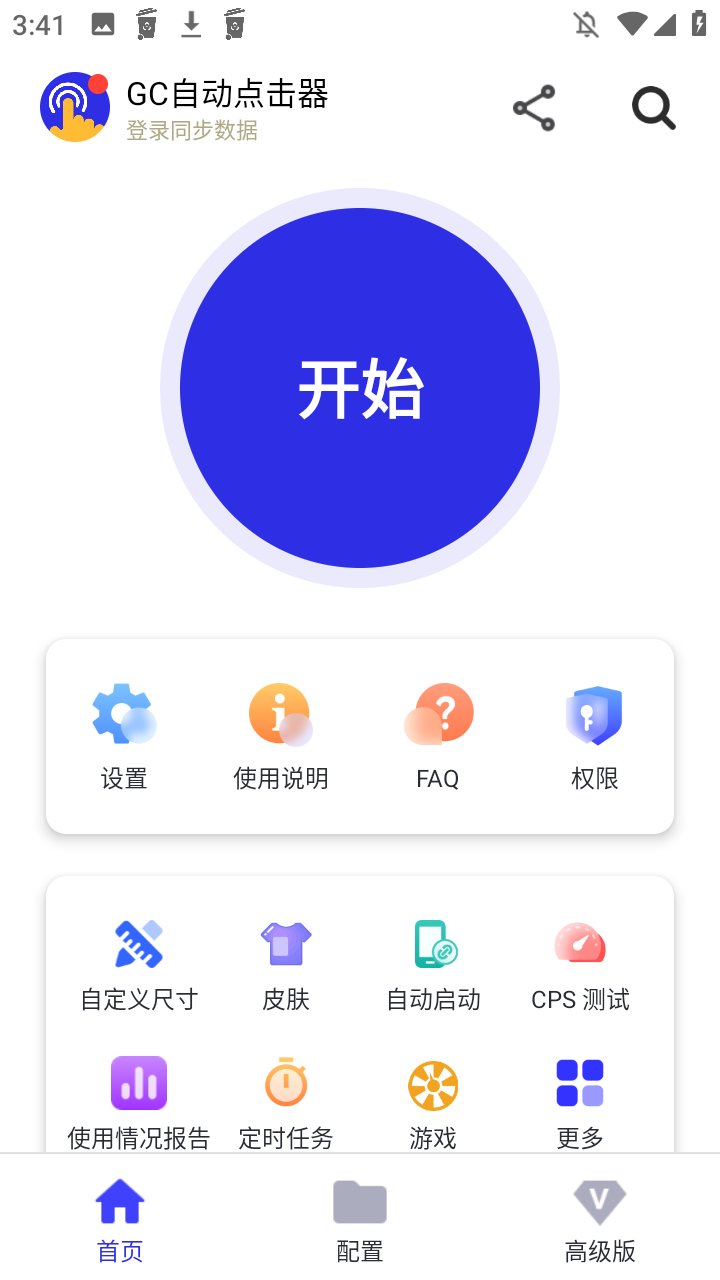Open the search magnifier icon
720x1280 pixels.
click(654, 108)
